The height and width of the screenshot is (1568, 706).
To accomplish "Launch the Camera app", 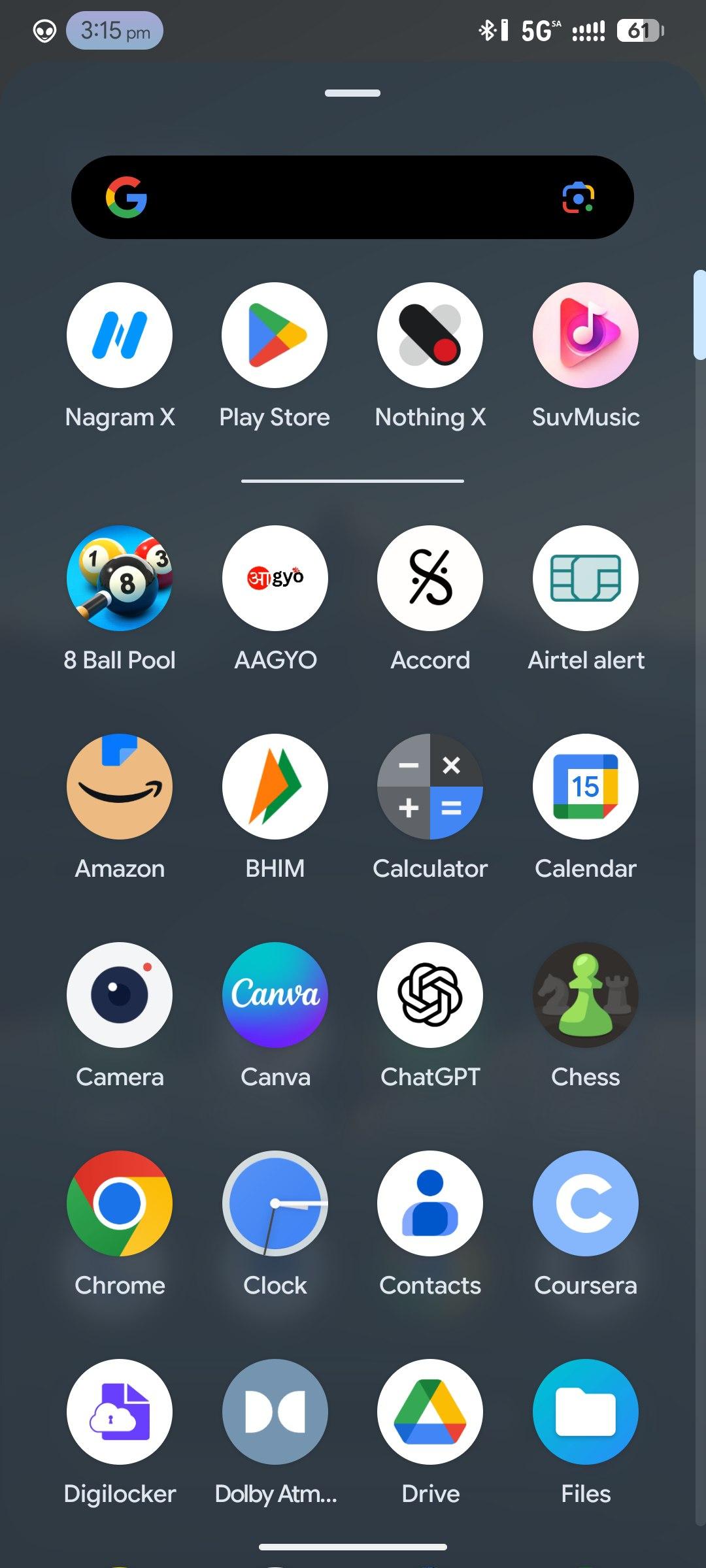I will pos(120,995).
